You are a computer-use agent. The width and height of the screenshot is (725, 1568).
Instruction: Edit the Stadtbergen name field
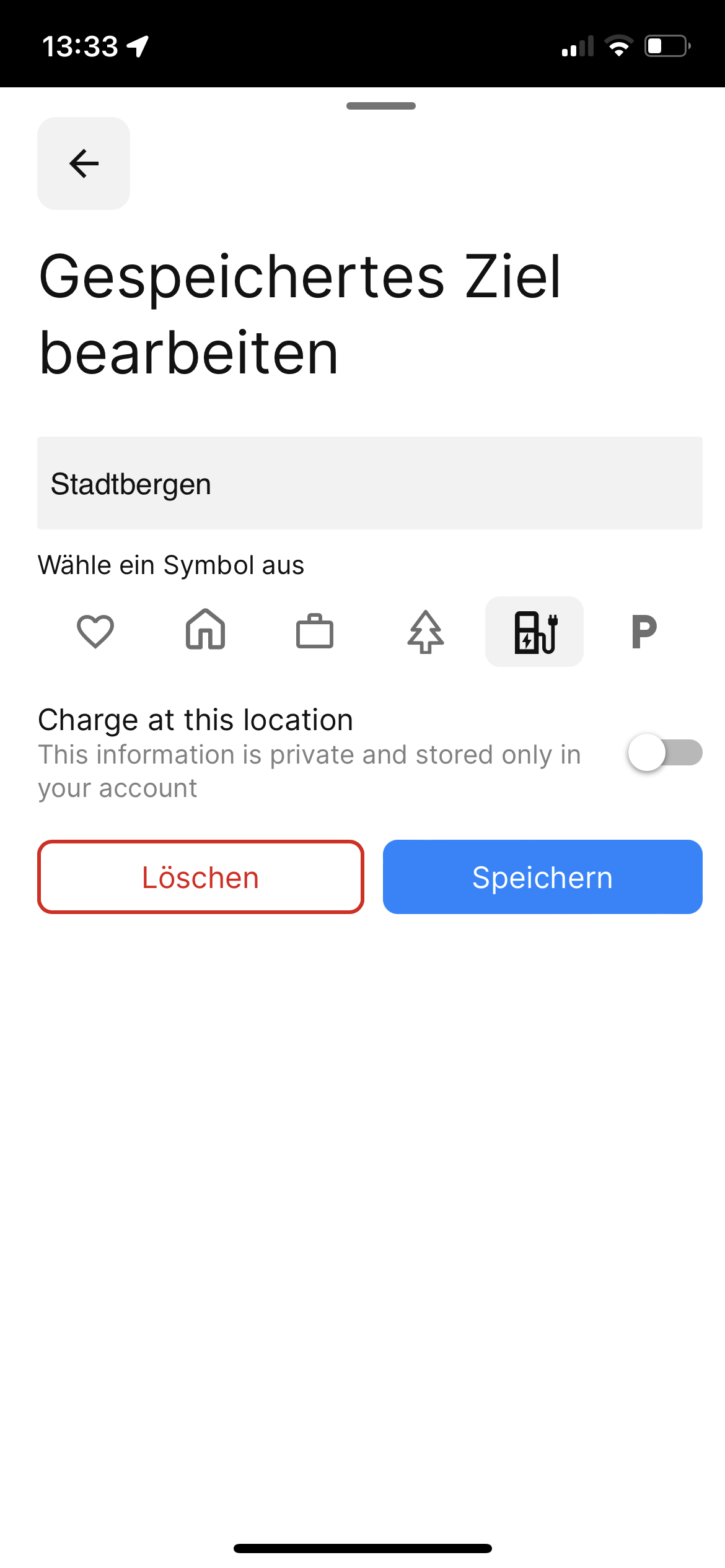tap(369, 483)
